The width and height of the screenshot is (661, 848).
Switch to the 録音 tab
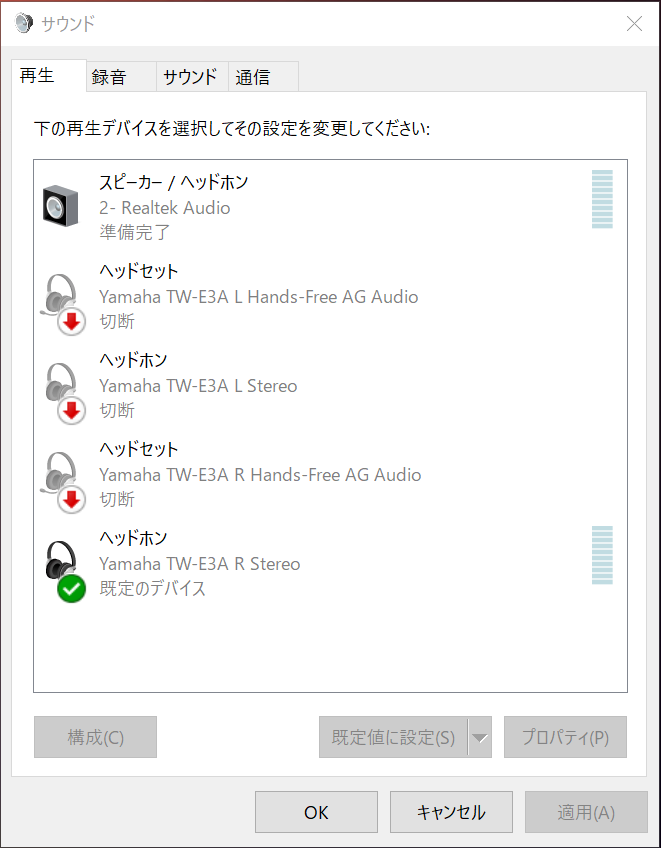(x=109, y=77)
